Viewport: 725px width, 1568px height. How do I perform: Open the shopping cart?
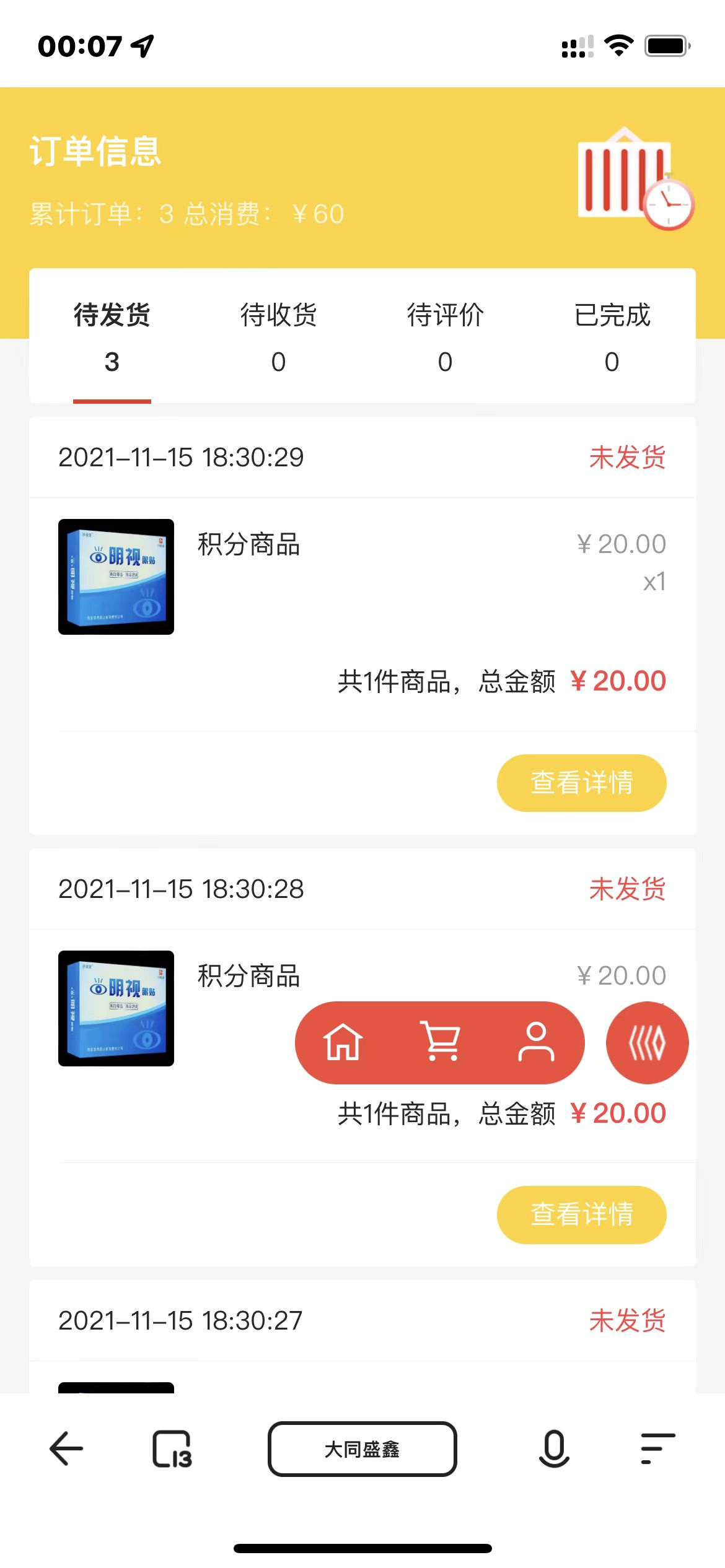440,1042
